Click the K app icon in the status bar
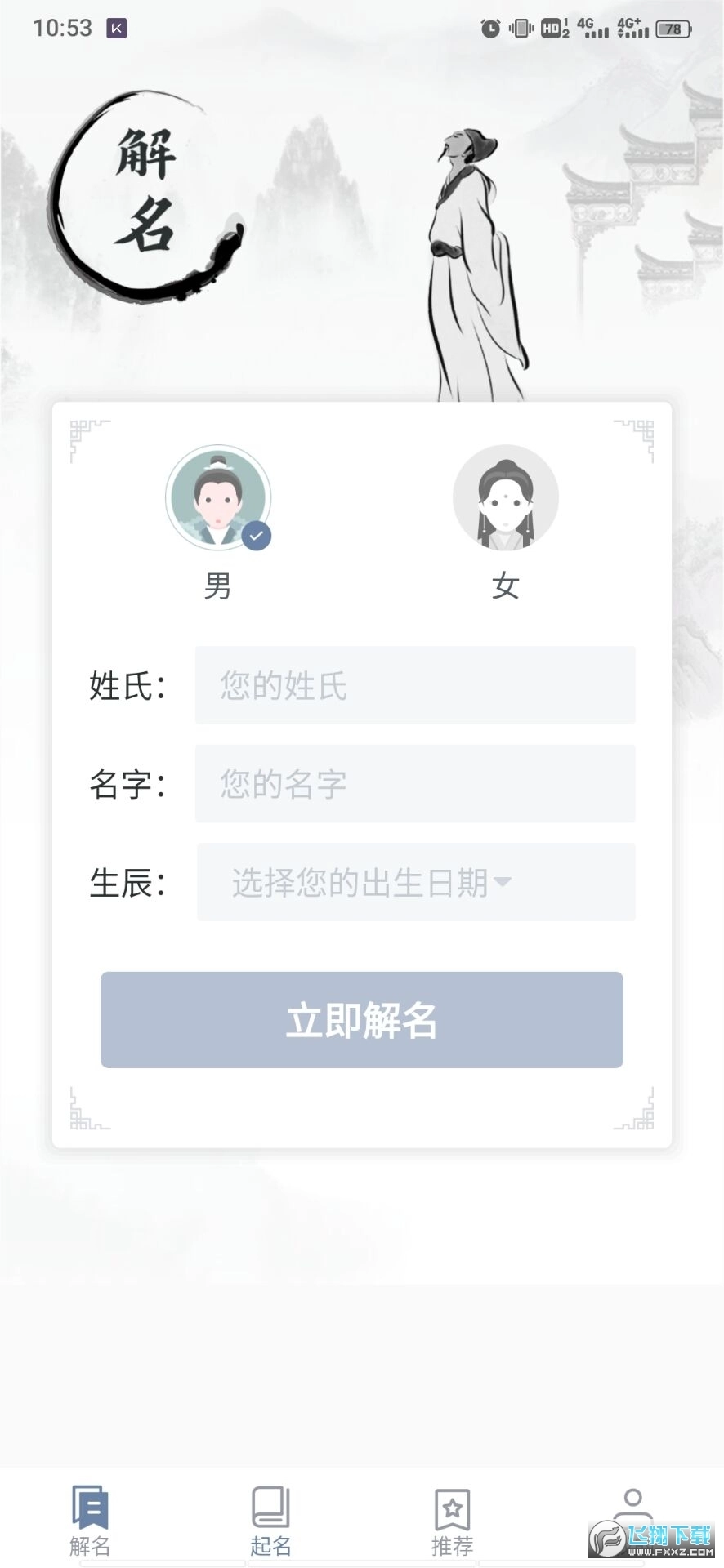Screen dimensions: 724x1568 [x=118, y=27]
